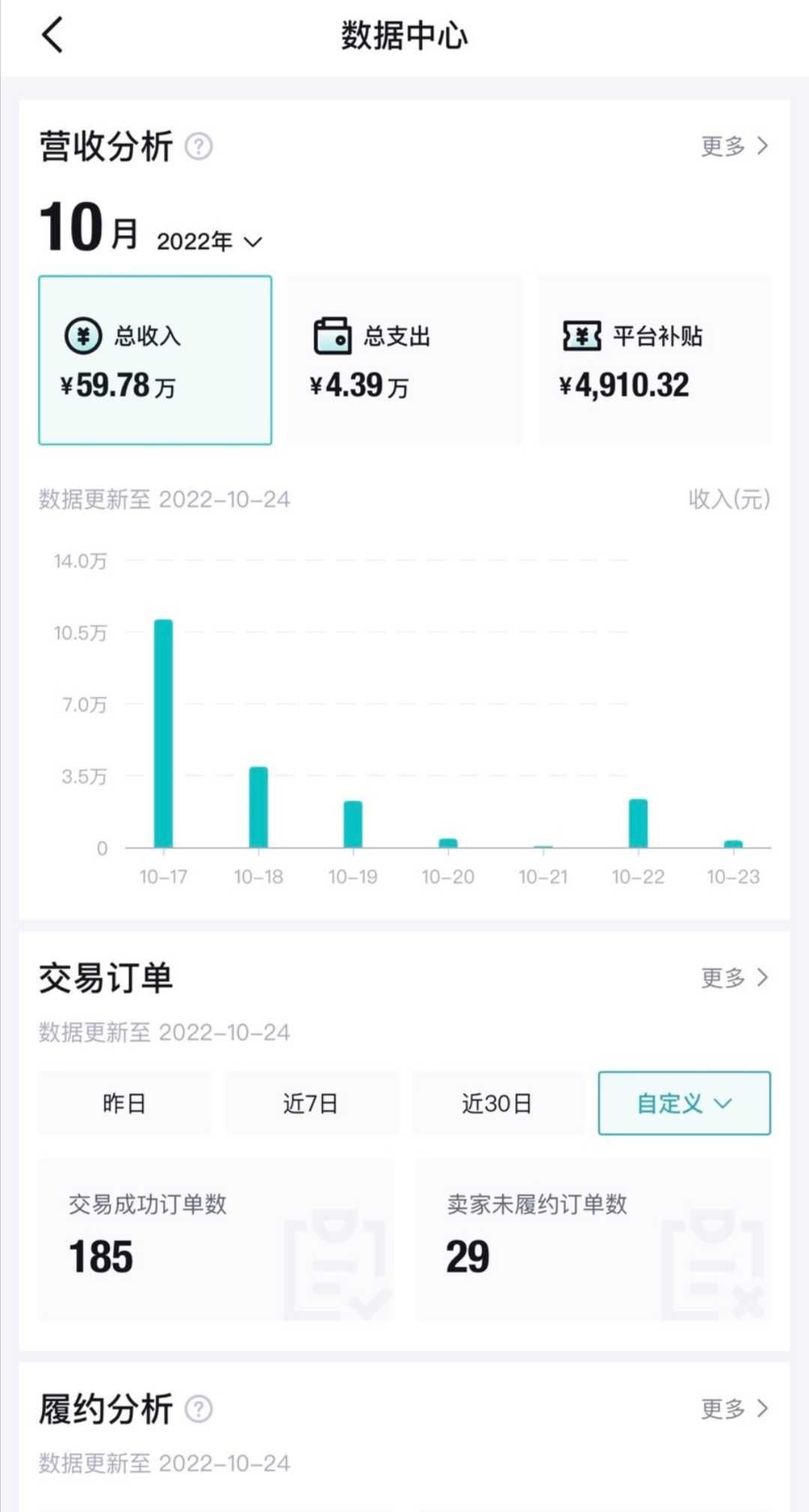Open the 卖家未履约订单数 card
The height and width of the screenshot is (1512, 809).
[593, 1239]
